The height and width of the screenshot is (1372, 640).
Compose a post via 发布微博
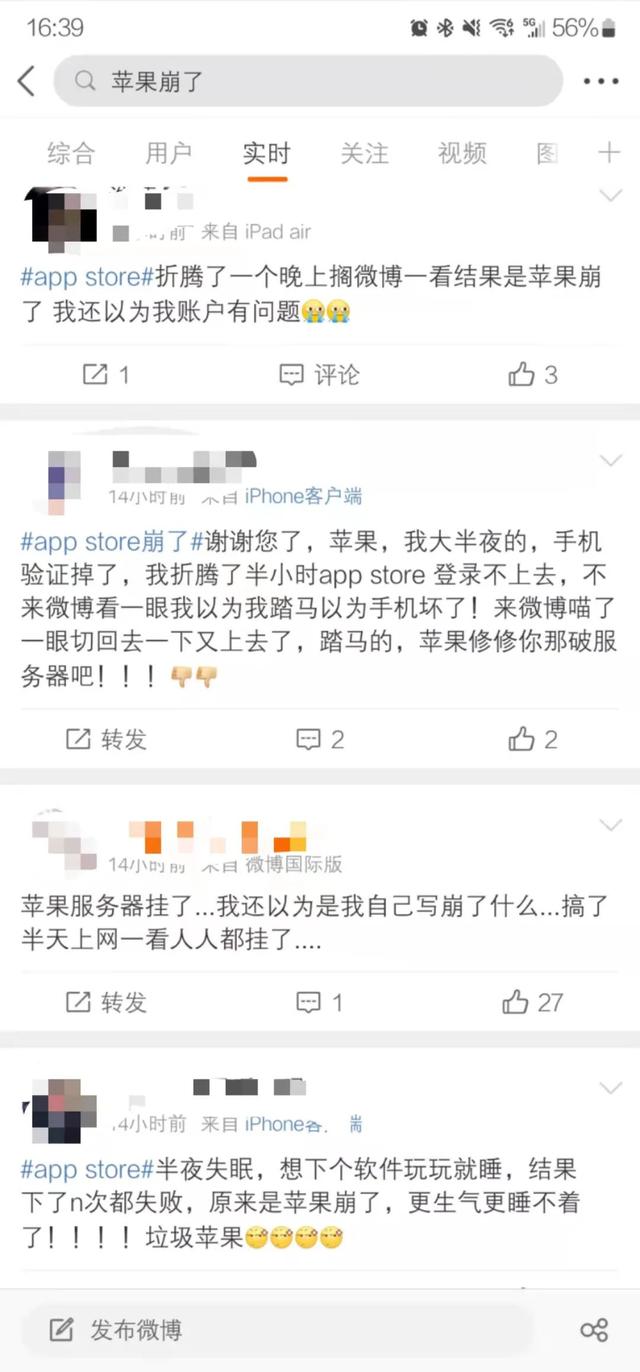coord(117,1330)
